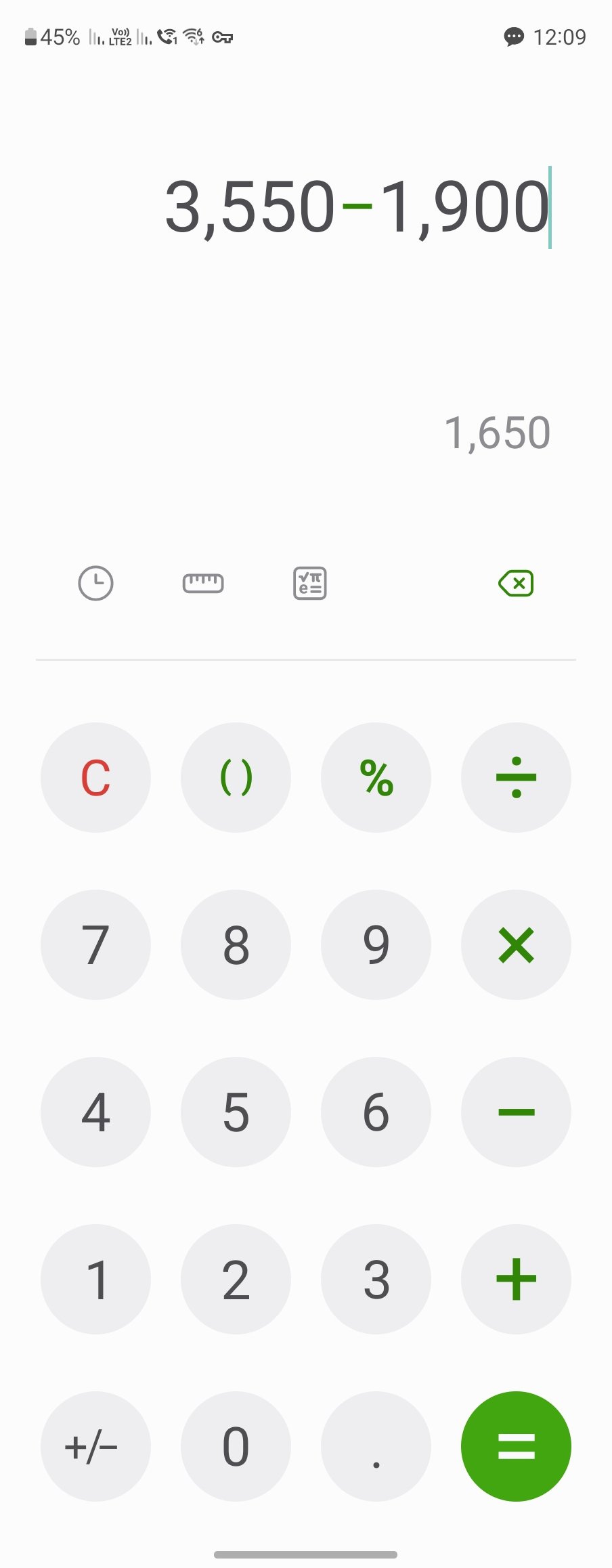Choose the divide operator
The height and width of the screenshot is (1568, 612).
click(x=516, y=777)
